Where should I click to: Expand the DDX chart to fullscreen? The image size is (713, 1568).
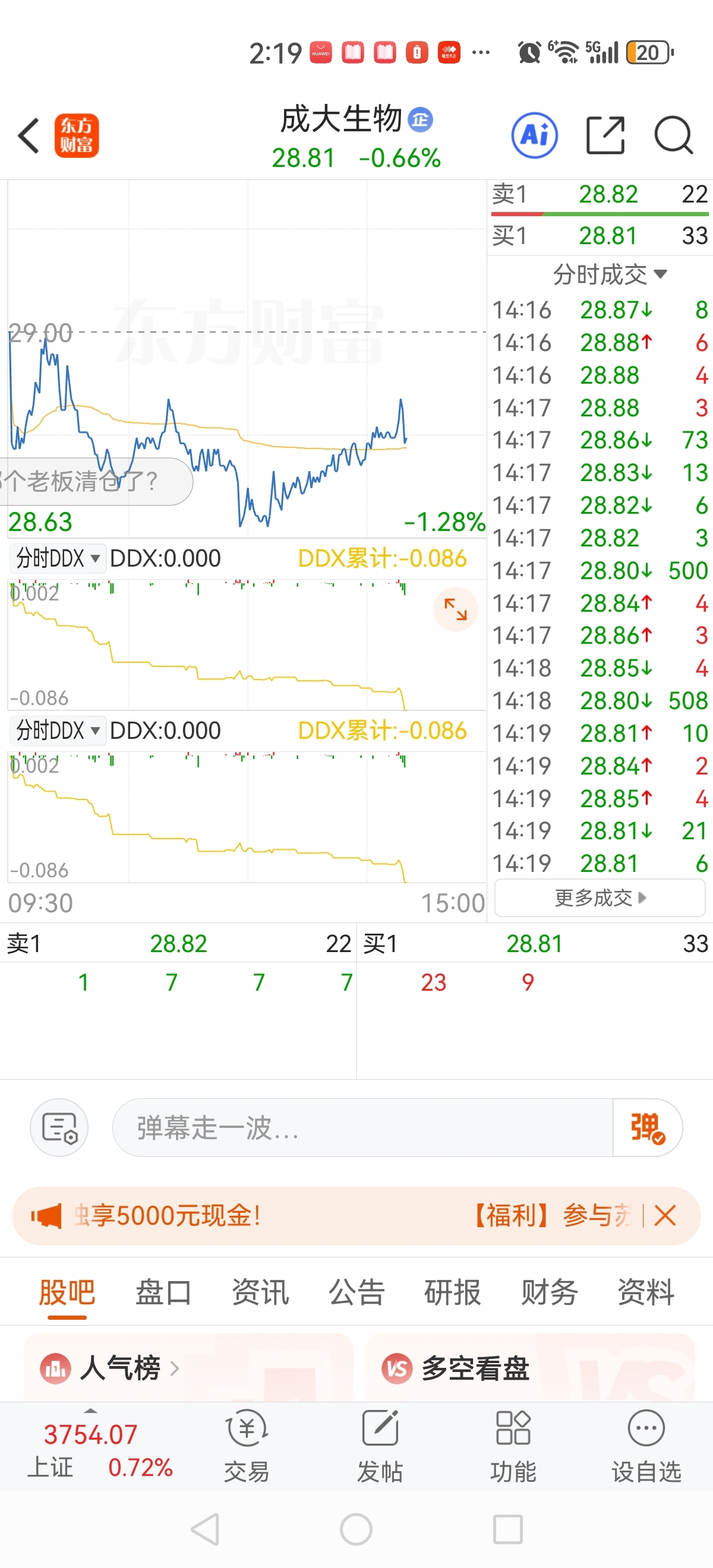(456, 609)
